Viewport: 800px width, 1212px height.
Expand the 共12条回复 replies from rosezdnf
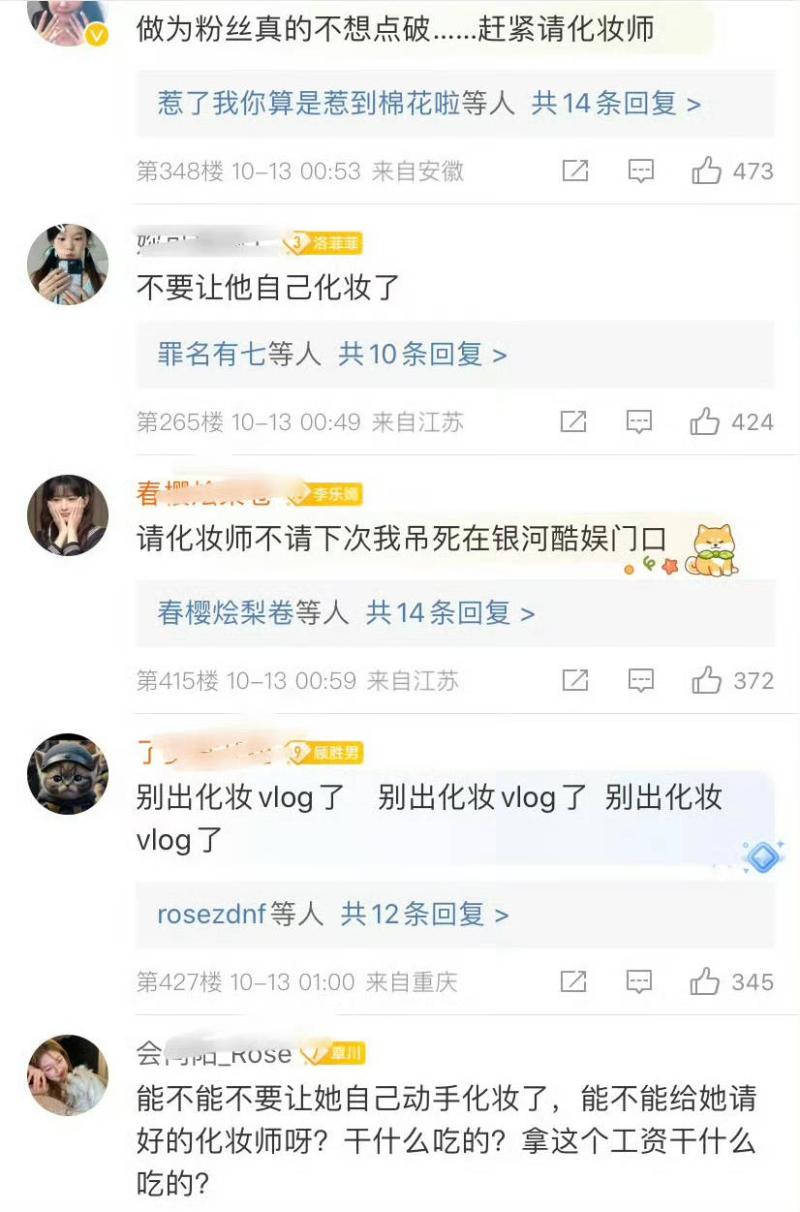424,914
